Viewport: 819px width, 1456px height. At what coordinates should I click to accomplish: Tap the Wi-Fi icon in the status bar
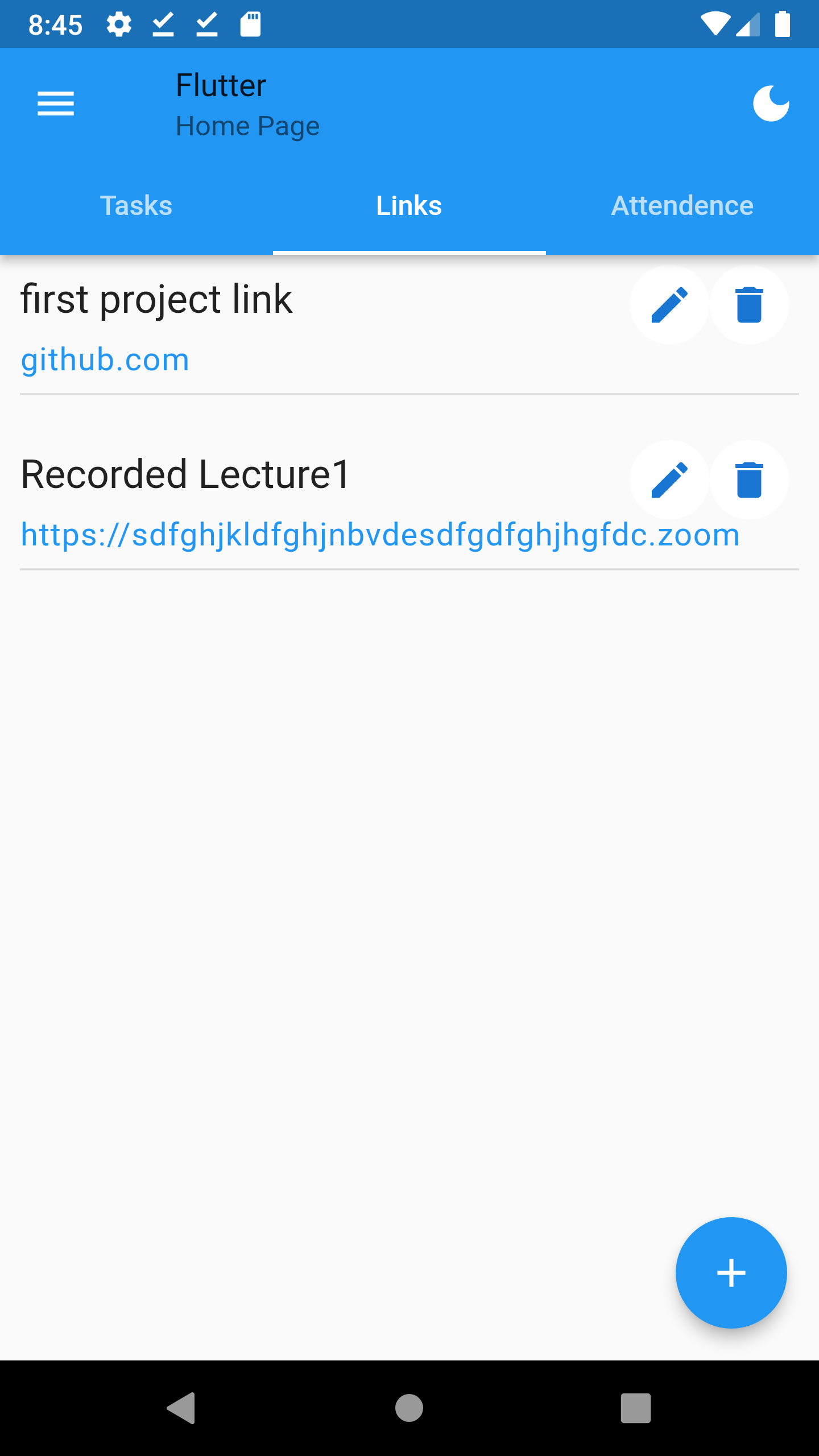coord(716,23)
